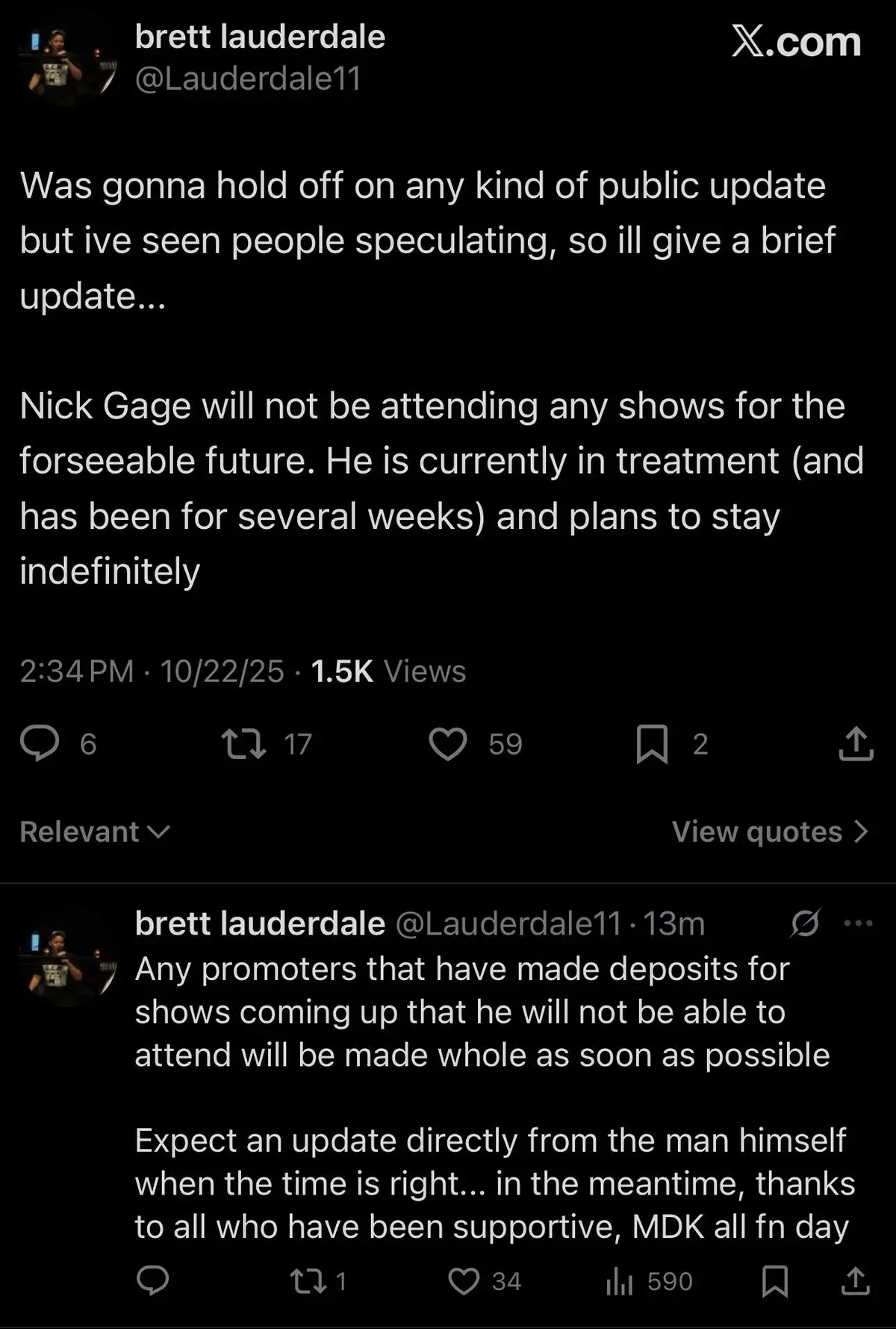
Task: Repost the main post with 17 reposts
Action: point(244,744)
